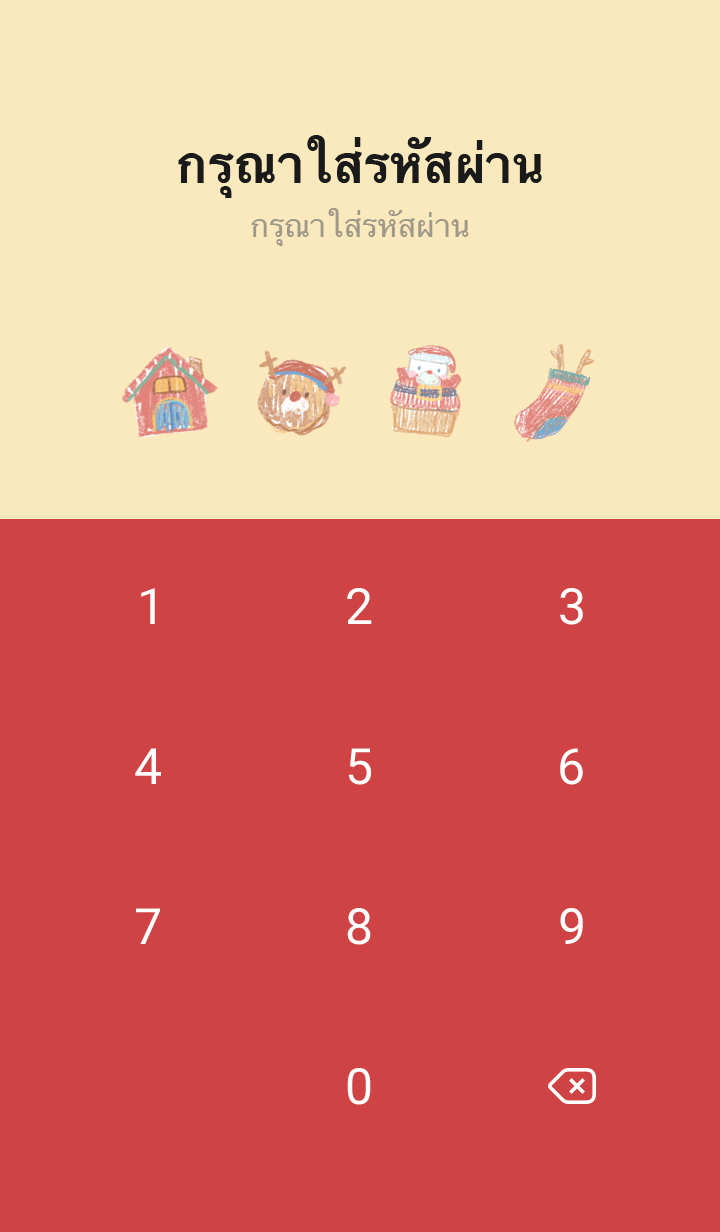This screenshot has width=720, height=1232.
Task: Select digit 3 on the keypad
Action: click(x=571, y=607)
